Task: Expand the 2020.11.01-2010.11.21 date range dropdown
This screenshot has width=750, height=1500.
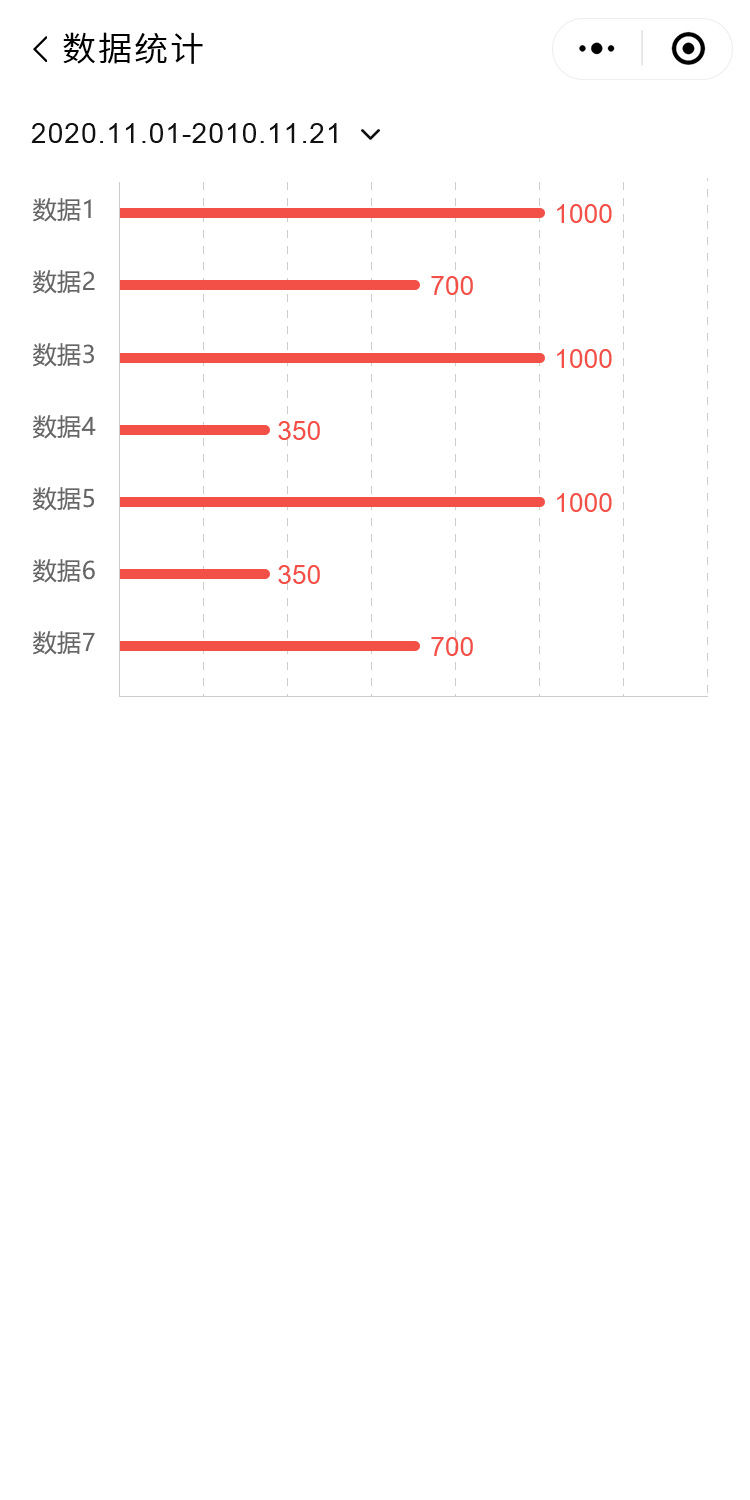Action: (370, 134)
